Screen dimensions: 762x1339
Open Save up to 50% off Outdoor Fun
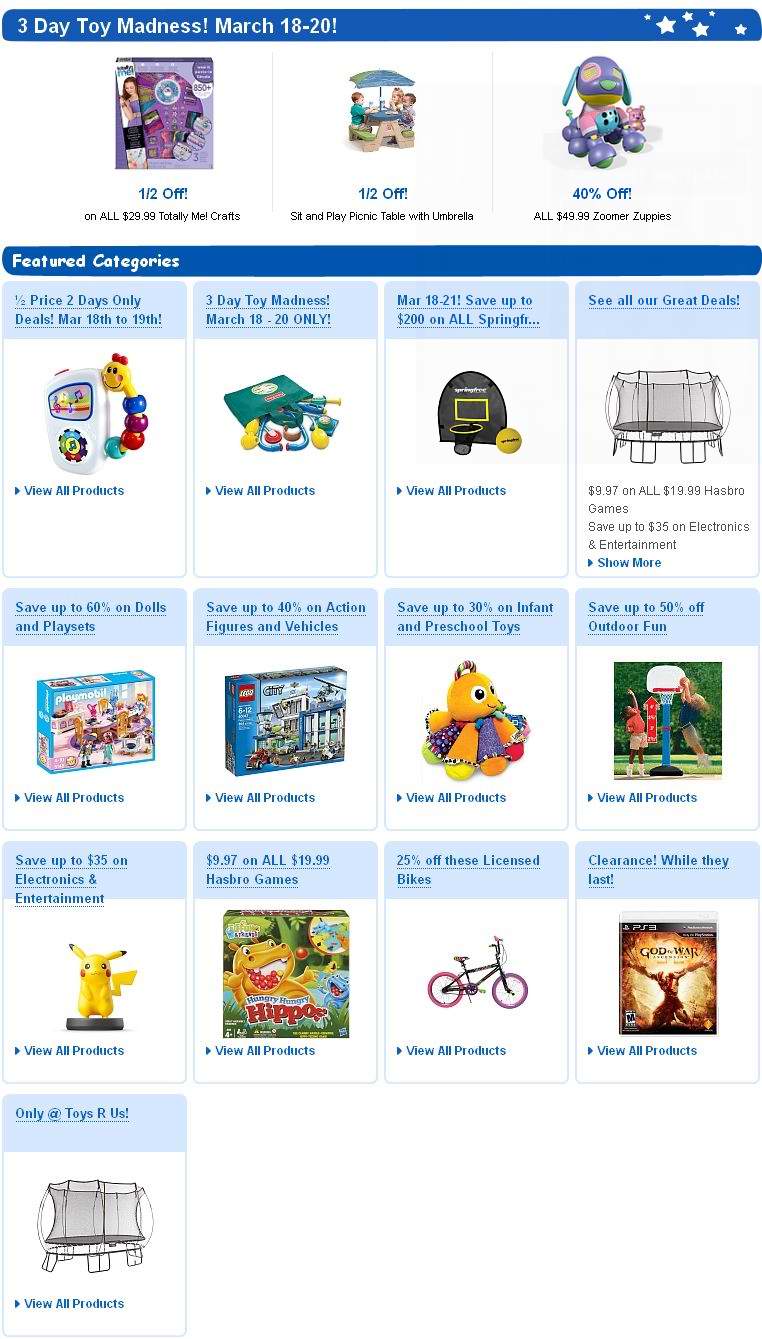click(x=646, y=617)
